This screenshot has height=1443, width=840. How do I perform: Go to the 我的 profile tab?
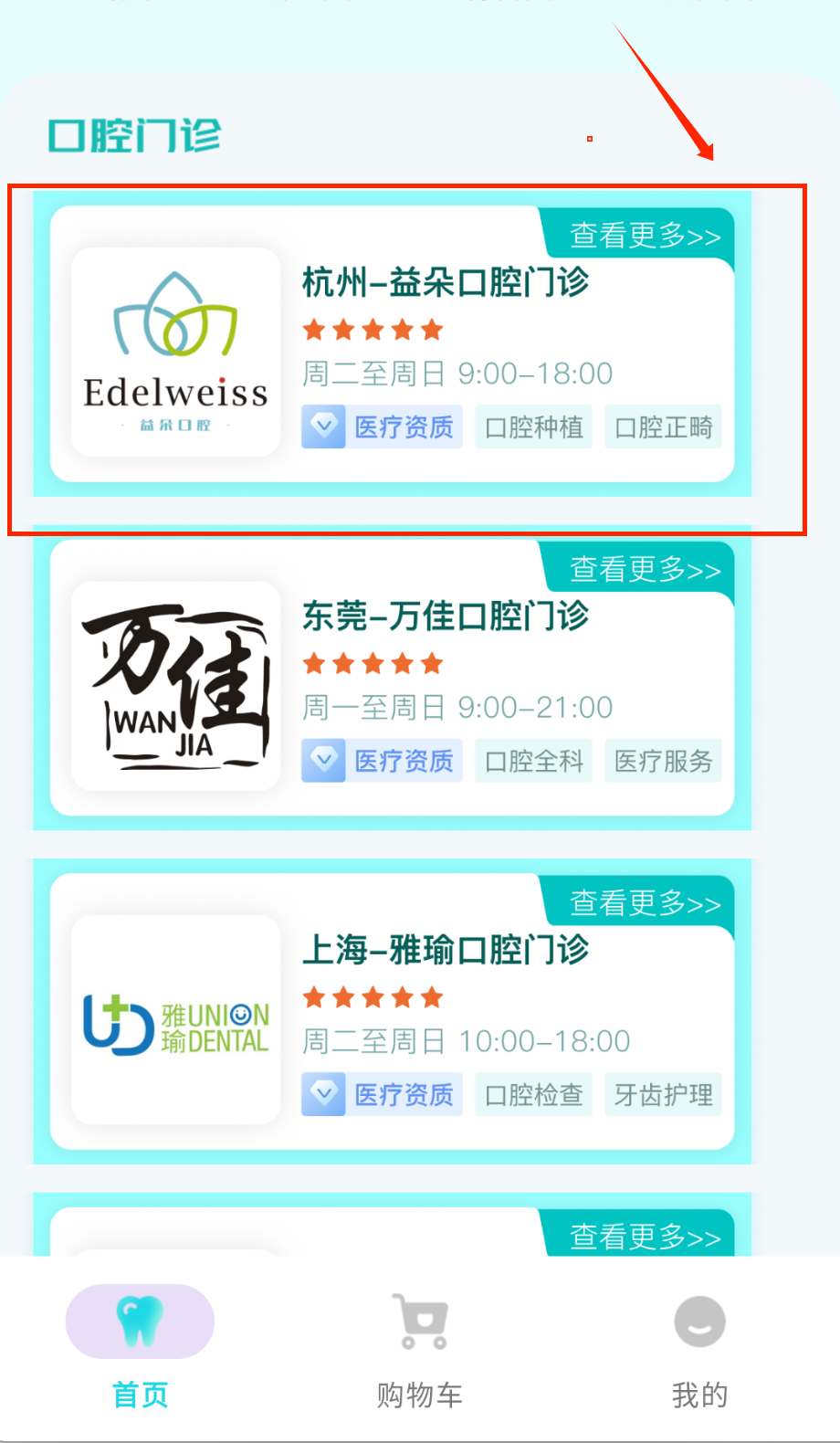[699, 1347]
